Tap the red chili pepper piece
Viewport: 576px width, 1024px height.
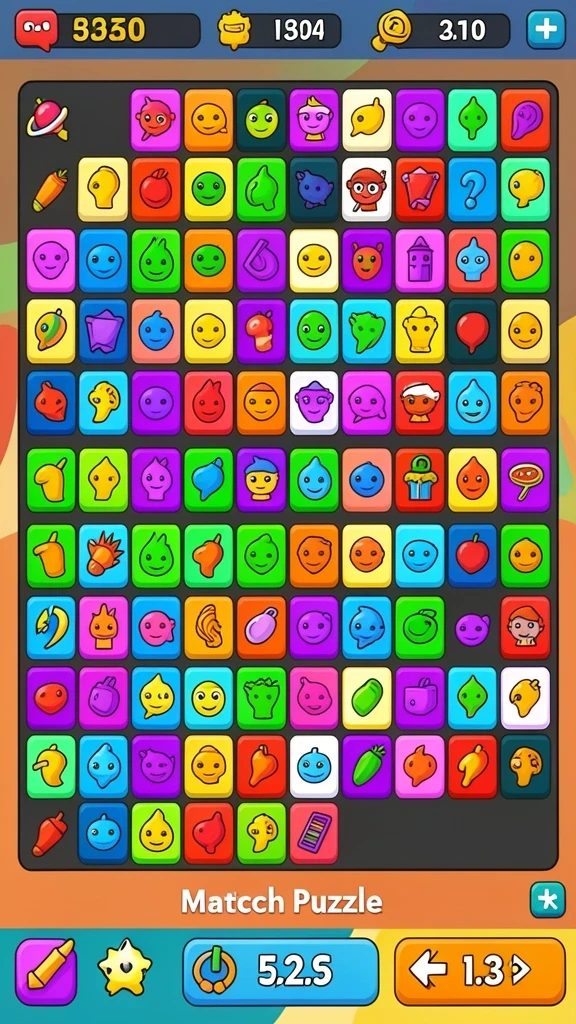[x=50, y=834]
